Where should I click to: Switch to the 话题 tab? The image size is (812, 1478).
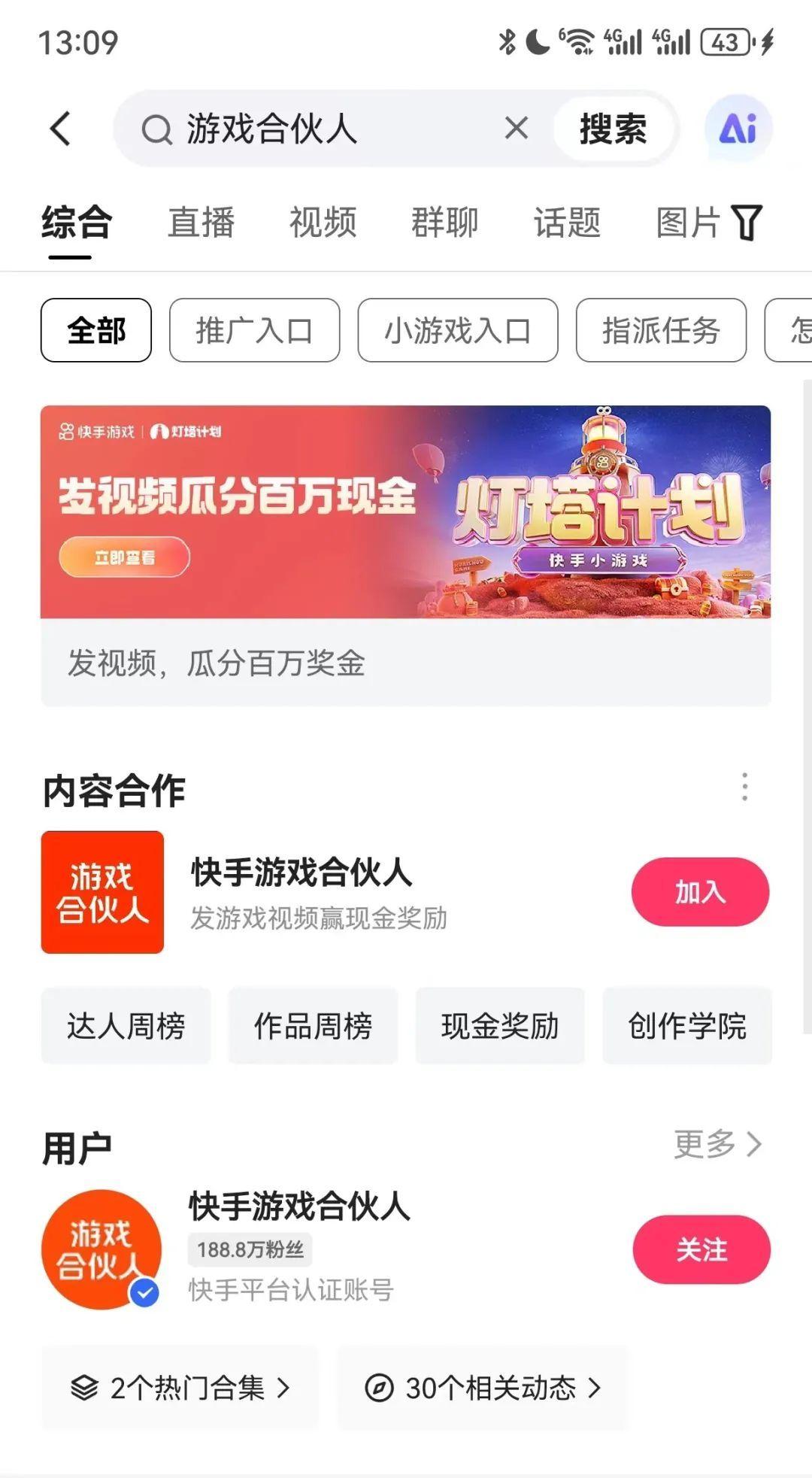coord(567,223)
